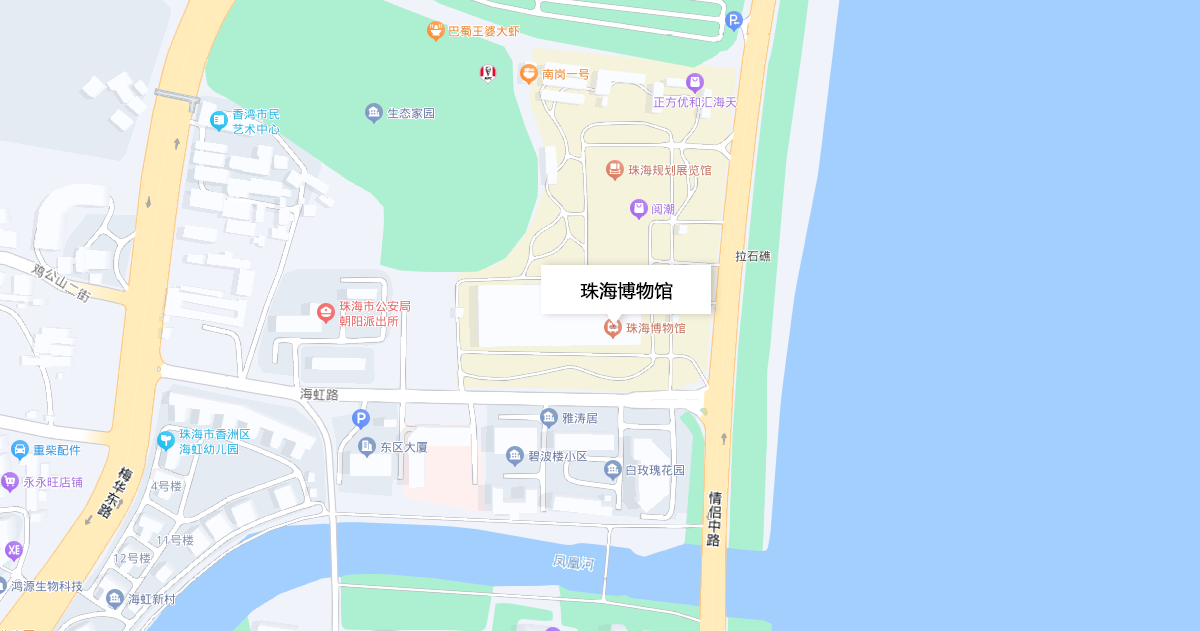Open the 巴蜀王婆大虾 restaurant marker
This screenshot has height=631, width=1200.
[435, 31]
